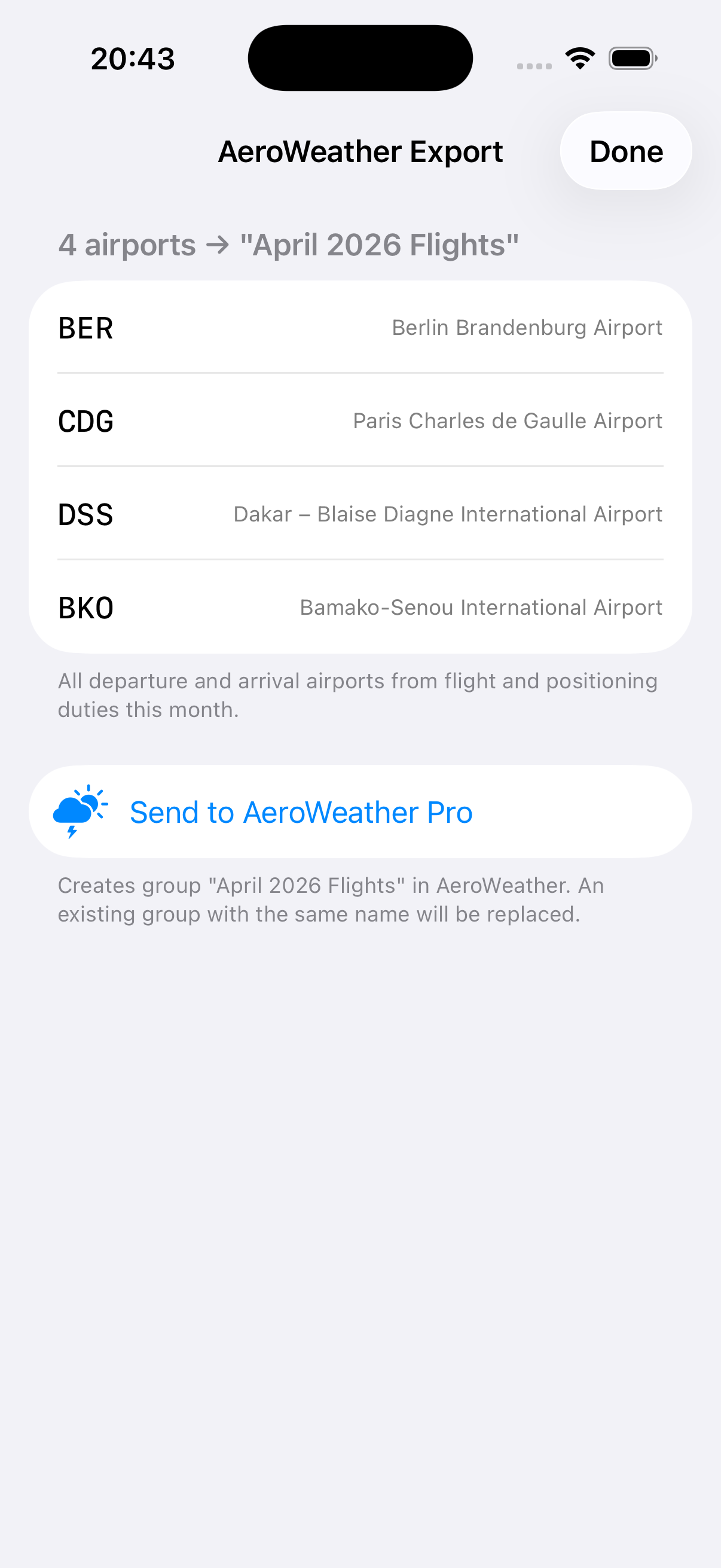The height and width of the screenshot is (1568, 721).
Task: Tap the April 2026 Flights header text
Action: coord(377,244)
